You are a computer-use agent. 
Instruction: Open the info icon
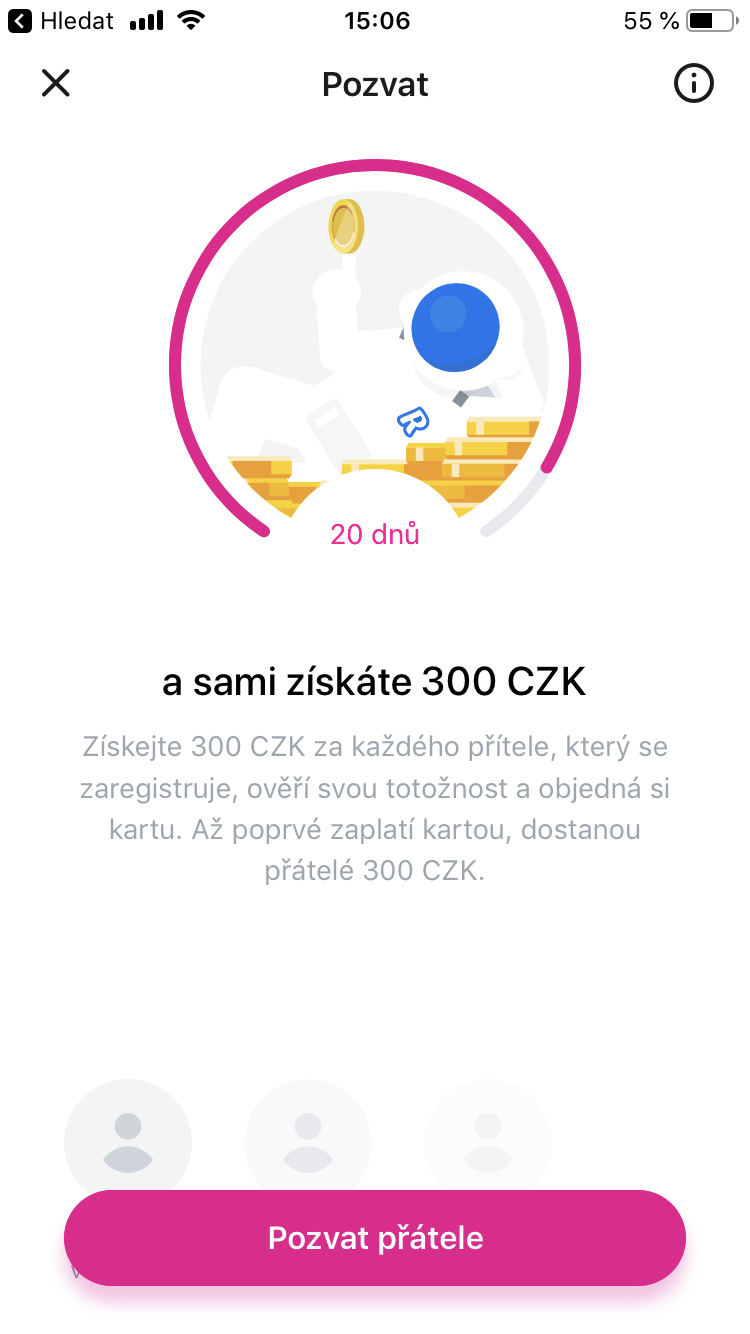[x=693, y=84]
